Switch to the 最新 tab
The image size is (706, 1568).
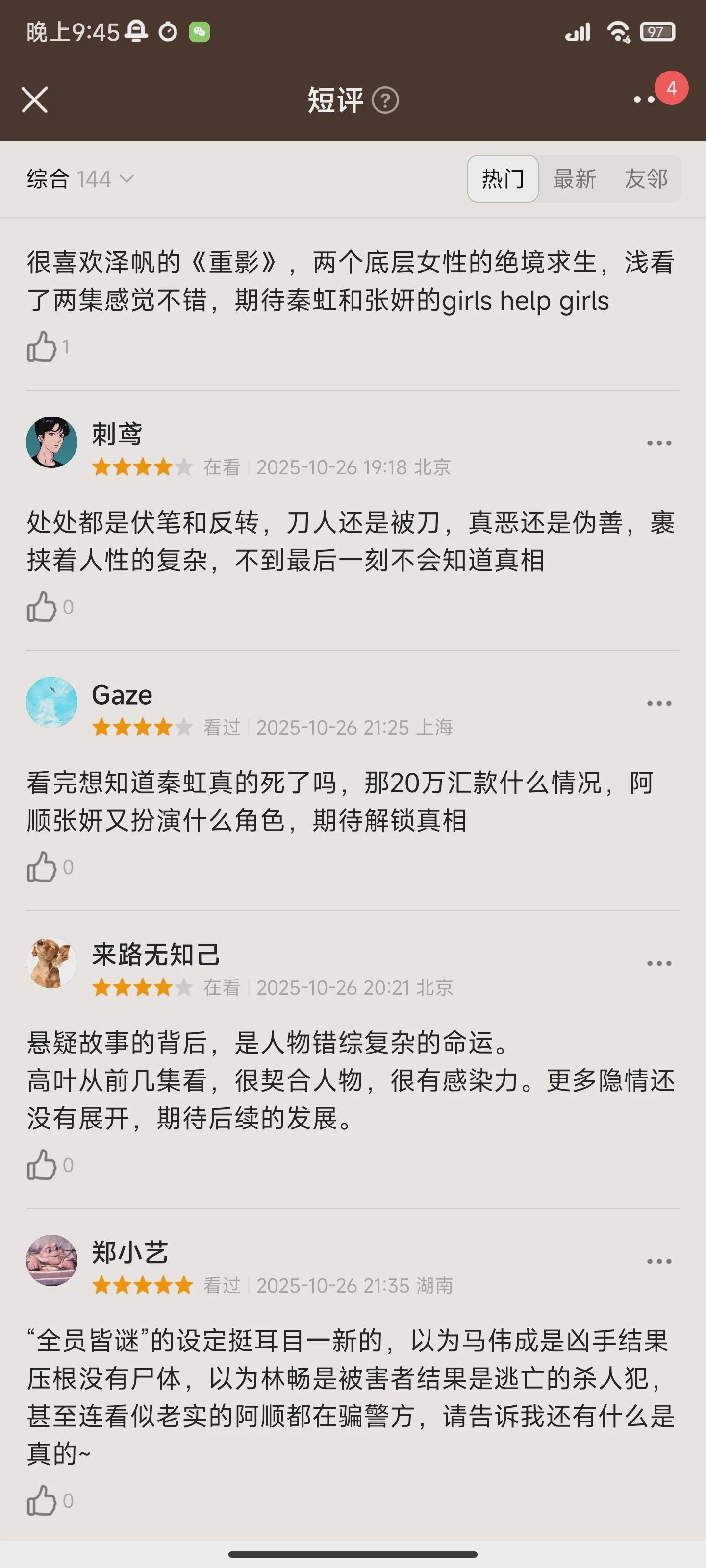(574, 179)
